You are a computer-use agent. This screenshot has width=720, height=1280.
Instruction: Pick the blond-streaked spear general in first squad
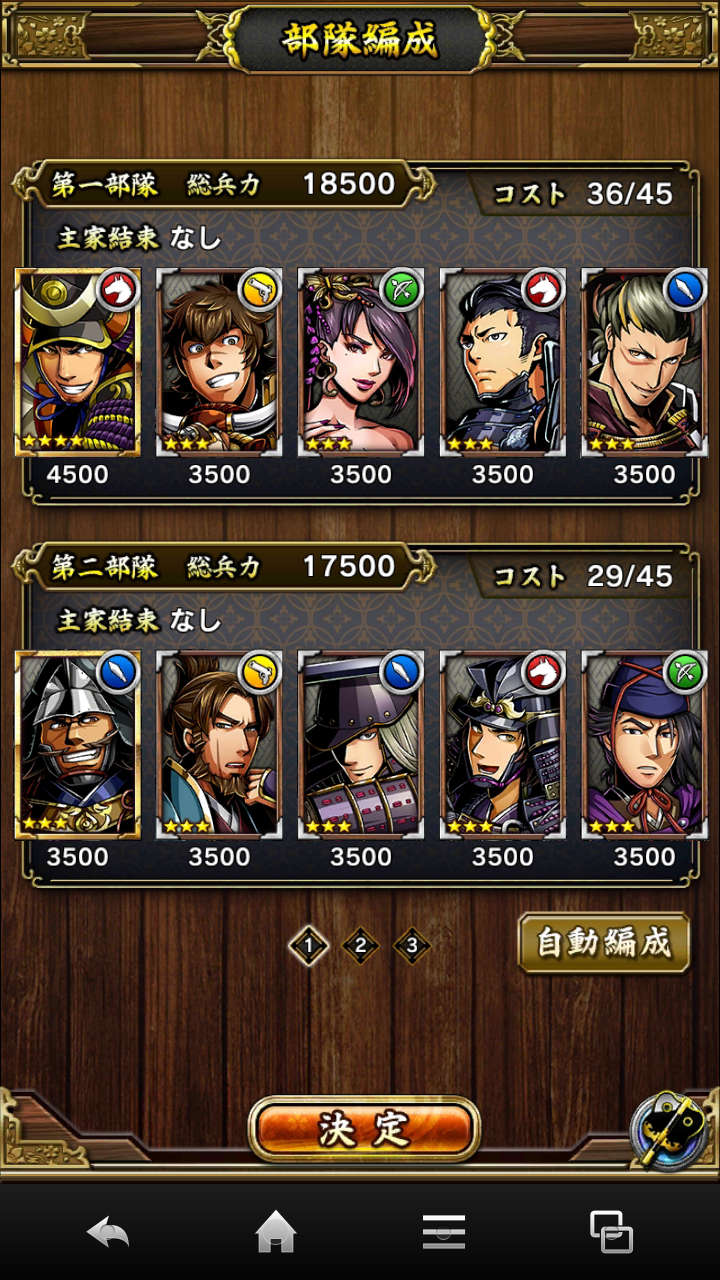coord(644,362)
